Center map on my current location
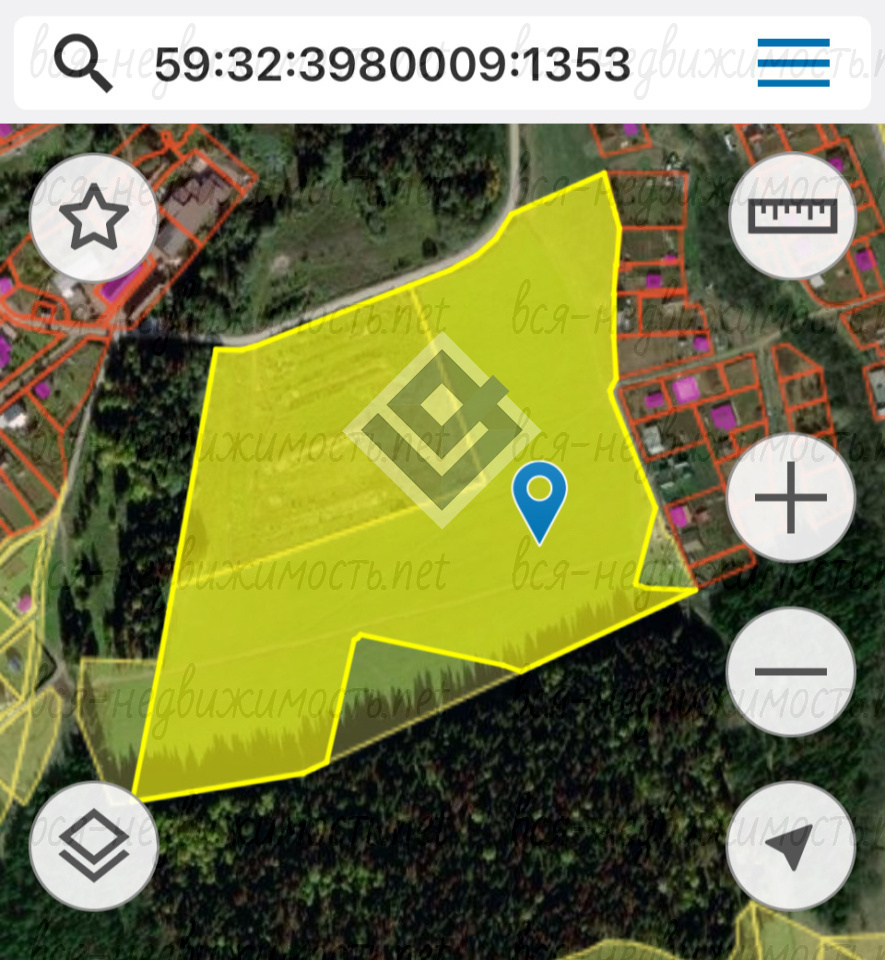The image size is (885, 960). pyautogui.click(x=791, y=846)
